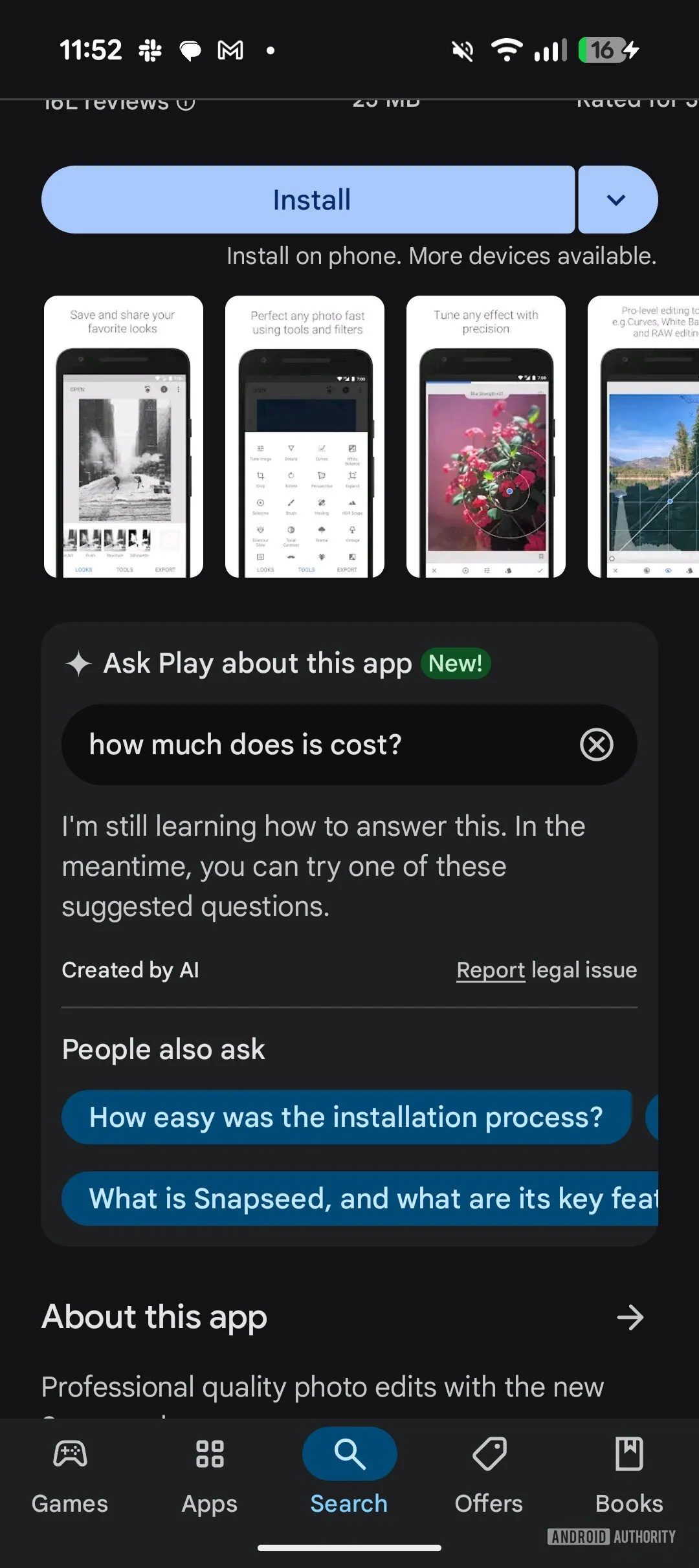Open the 'Save and share your favorite looks' screenshot
The height and width of the screenshot is (1568, 699).
coord(123,437)
